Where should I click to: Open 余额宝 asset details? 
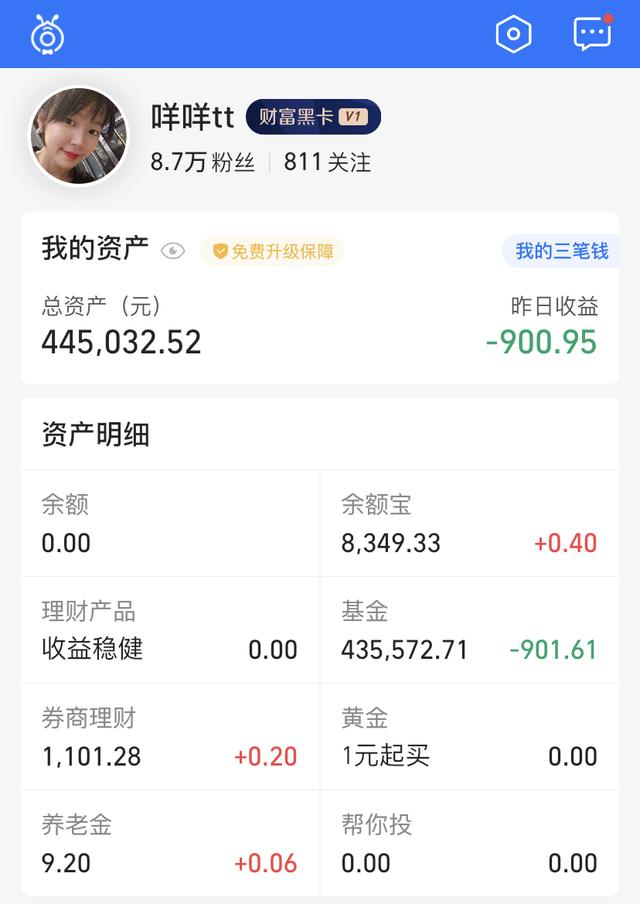(x=469, y=523)
